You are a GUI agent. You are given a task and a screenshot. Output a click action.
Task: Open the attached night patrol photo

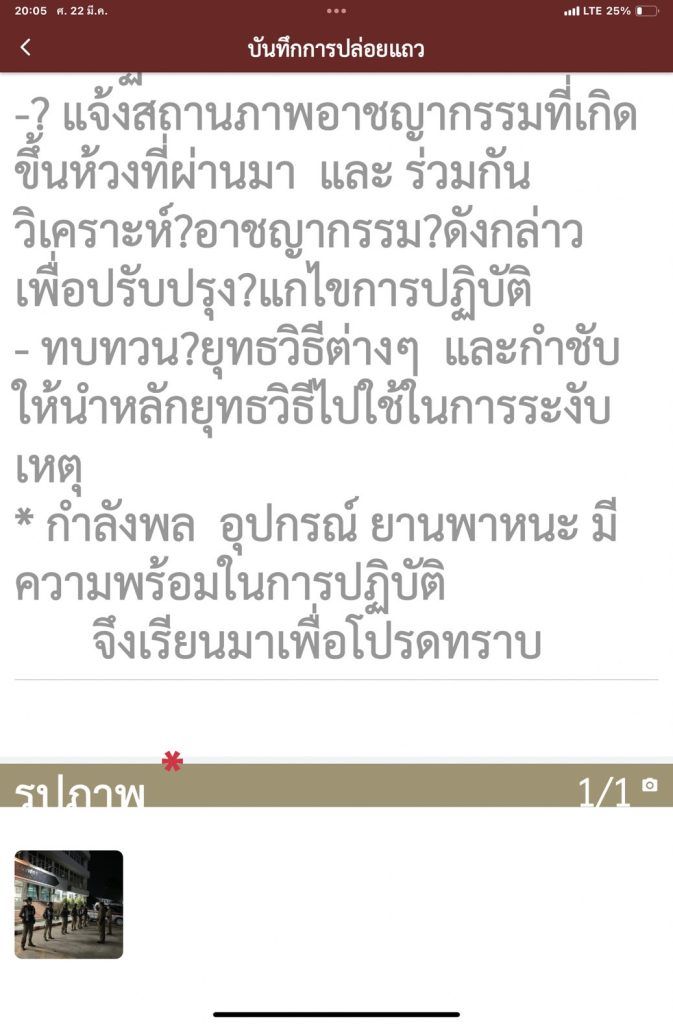[69, 904]
